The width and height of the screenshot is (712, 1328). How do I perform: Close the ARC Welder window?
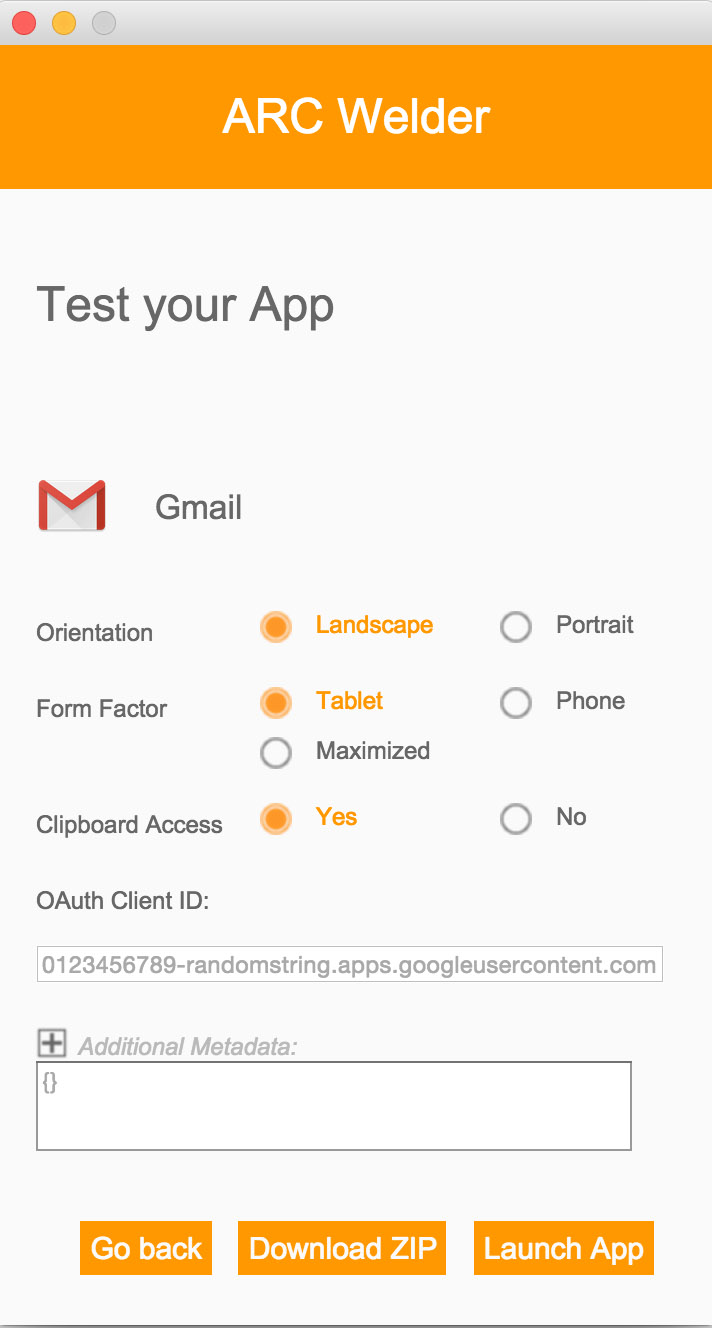(x=24, y=23)
